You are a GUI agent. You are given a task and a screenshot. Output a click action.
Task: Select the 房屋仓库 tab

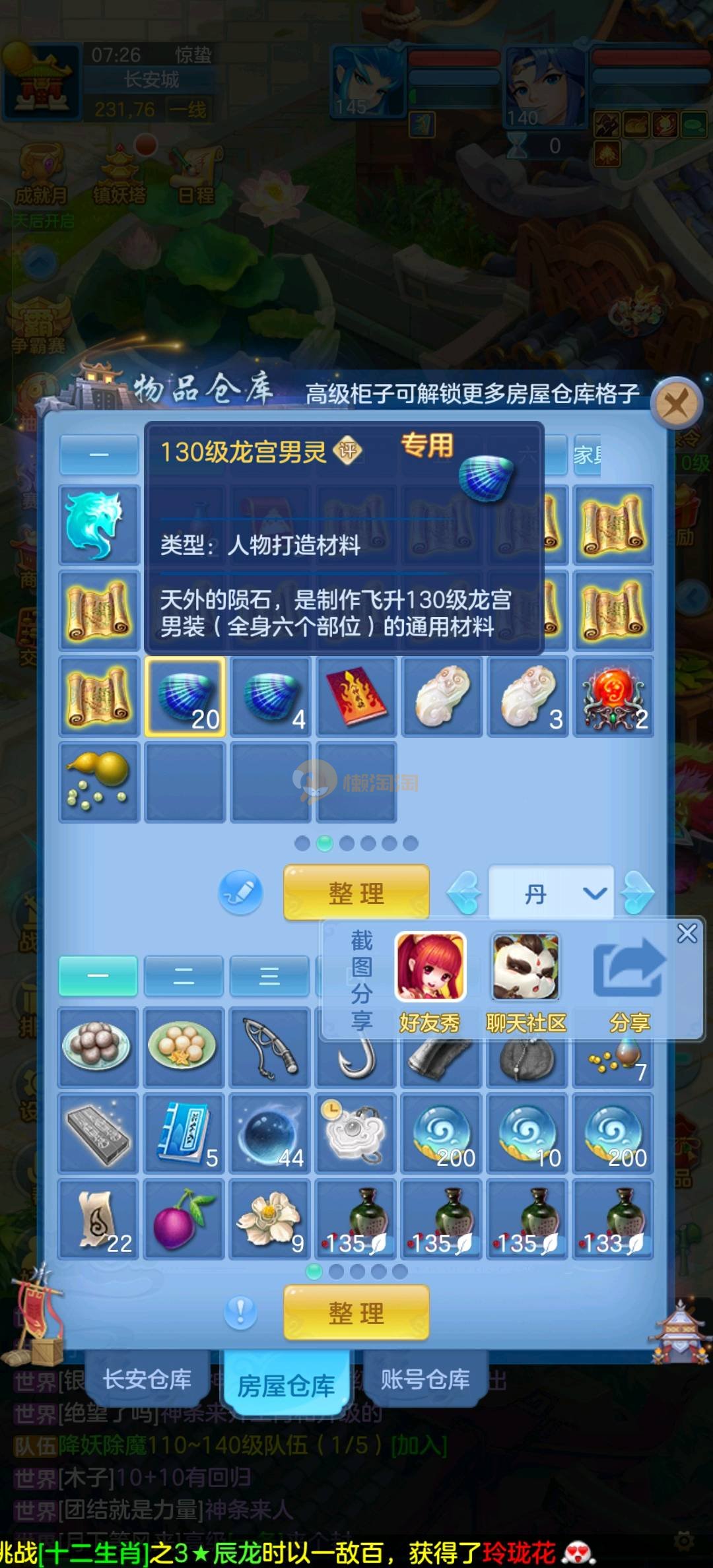286,1385
